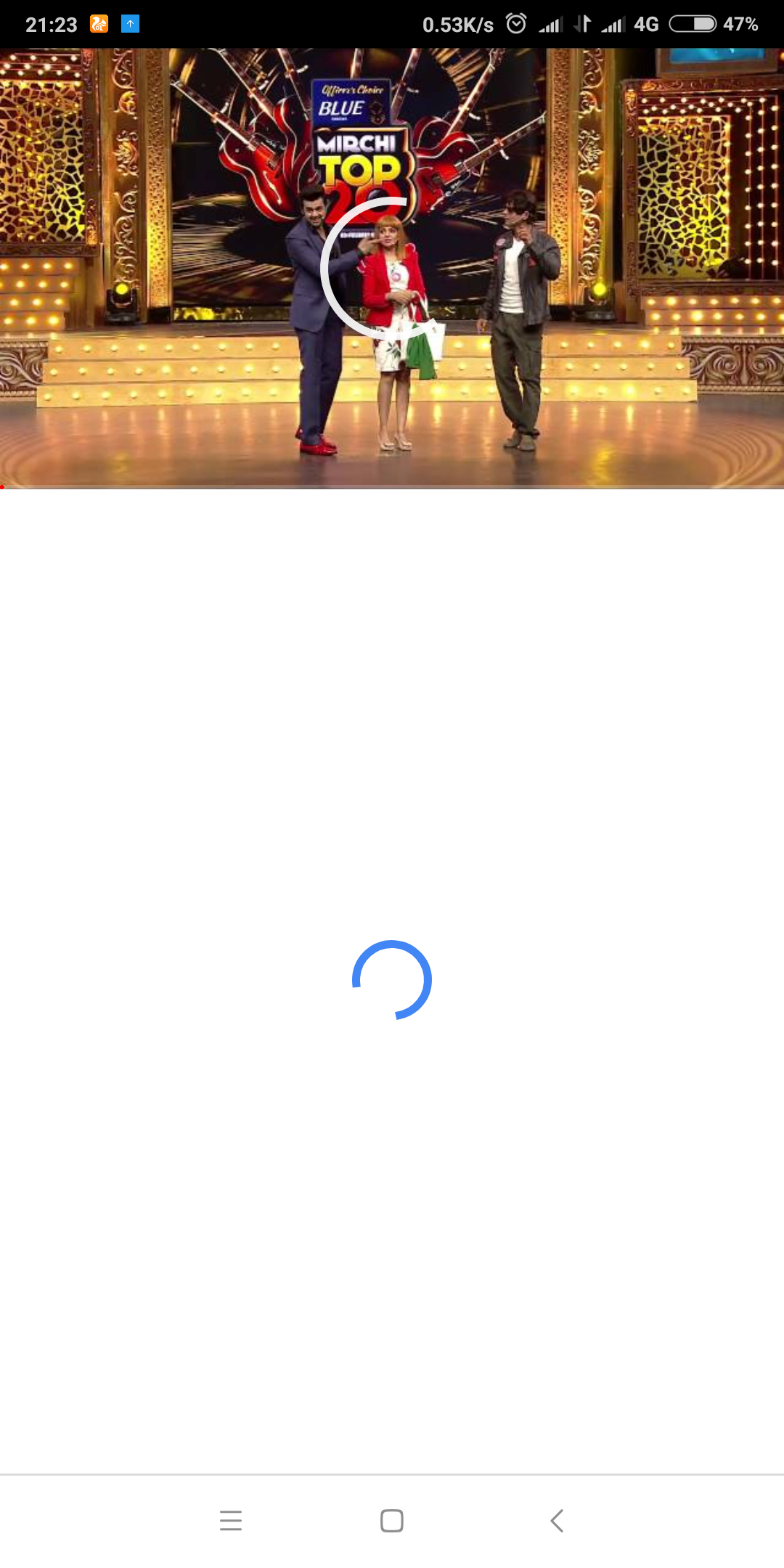Open the browser menu button

coord(230,1520)
